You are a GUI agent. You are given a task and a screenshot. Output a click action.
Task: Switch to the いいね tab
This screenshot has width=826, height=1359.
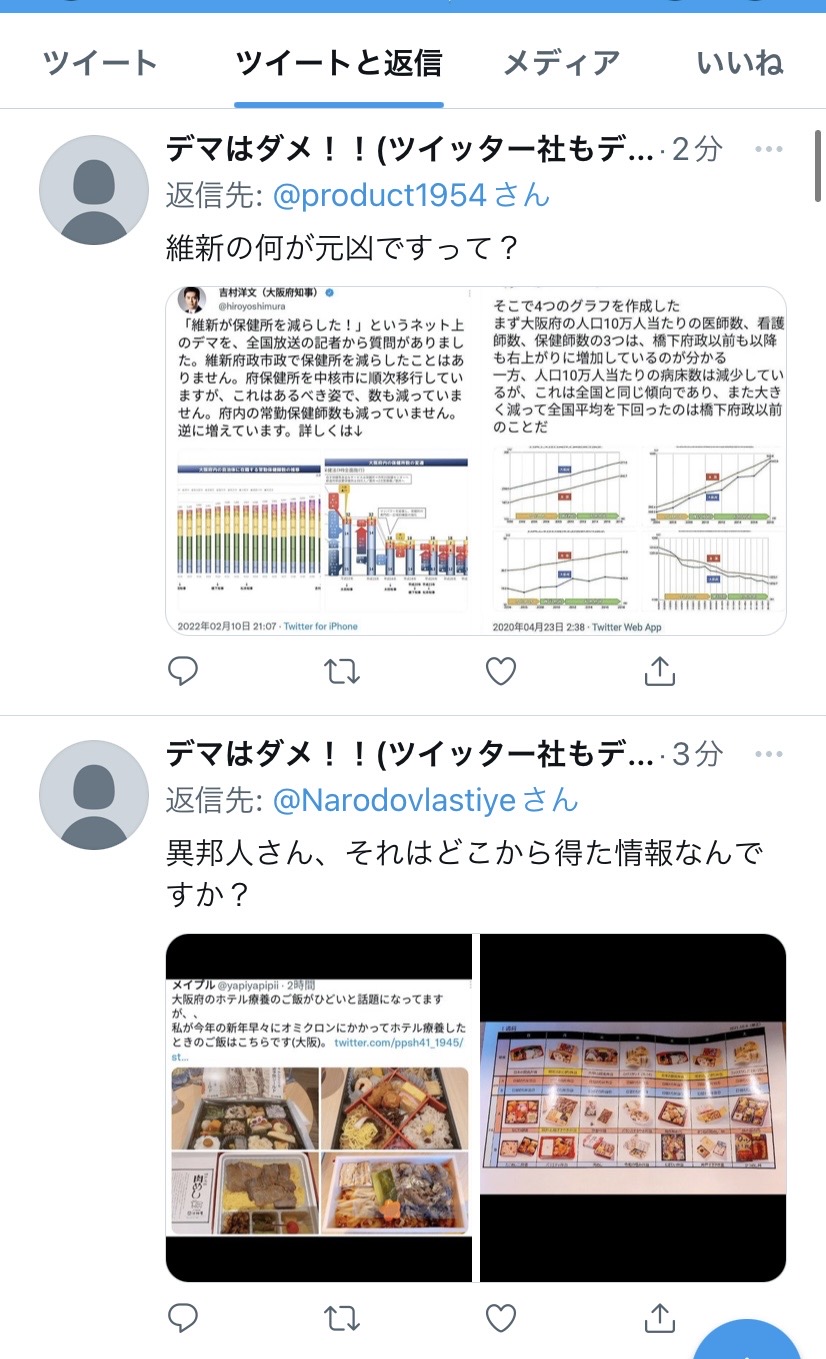click(x=740, y=63)
